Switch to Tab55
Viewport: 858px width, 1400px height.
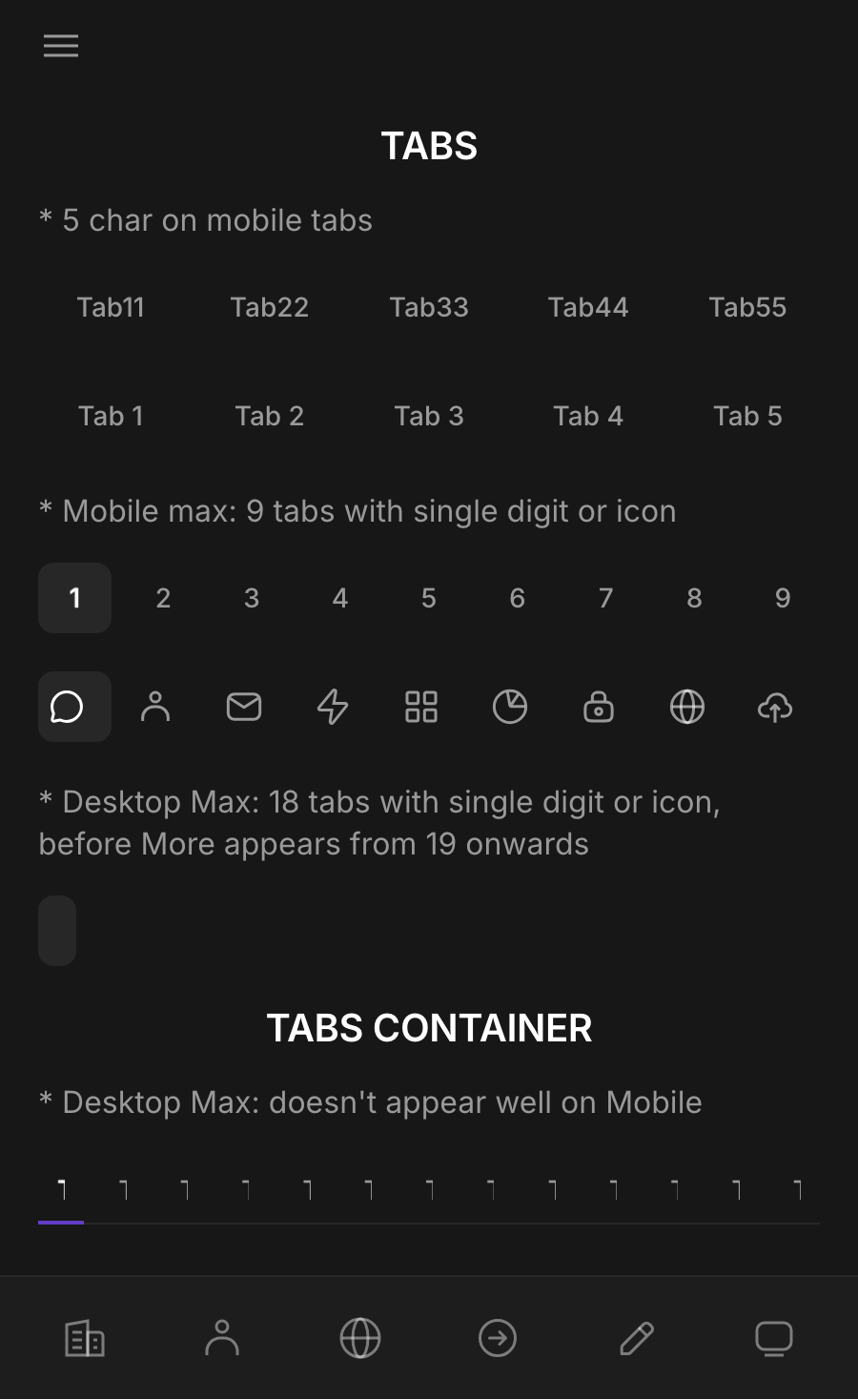[x=747, y=307]
